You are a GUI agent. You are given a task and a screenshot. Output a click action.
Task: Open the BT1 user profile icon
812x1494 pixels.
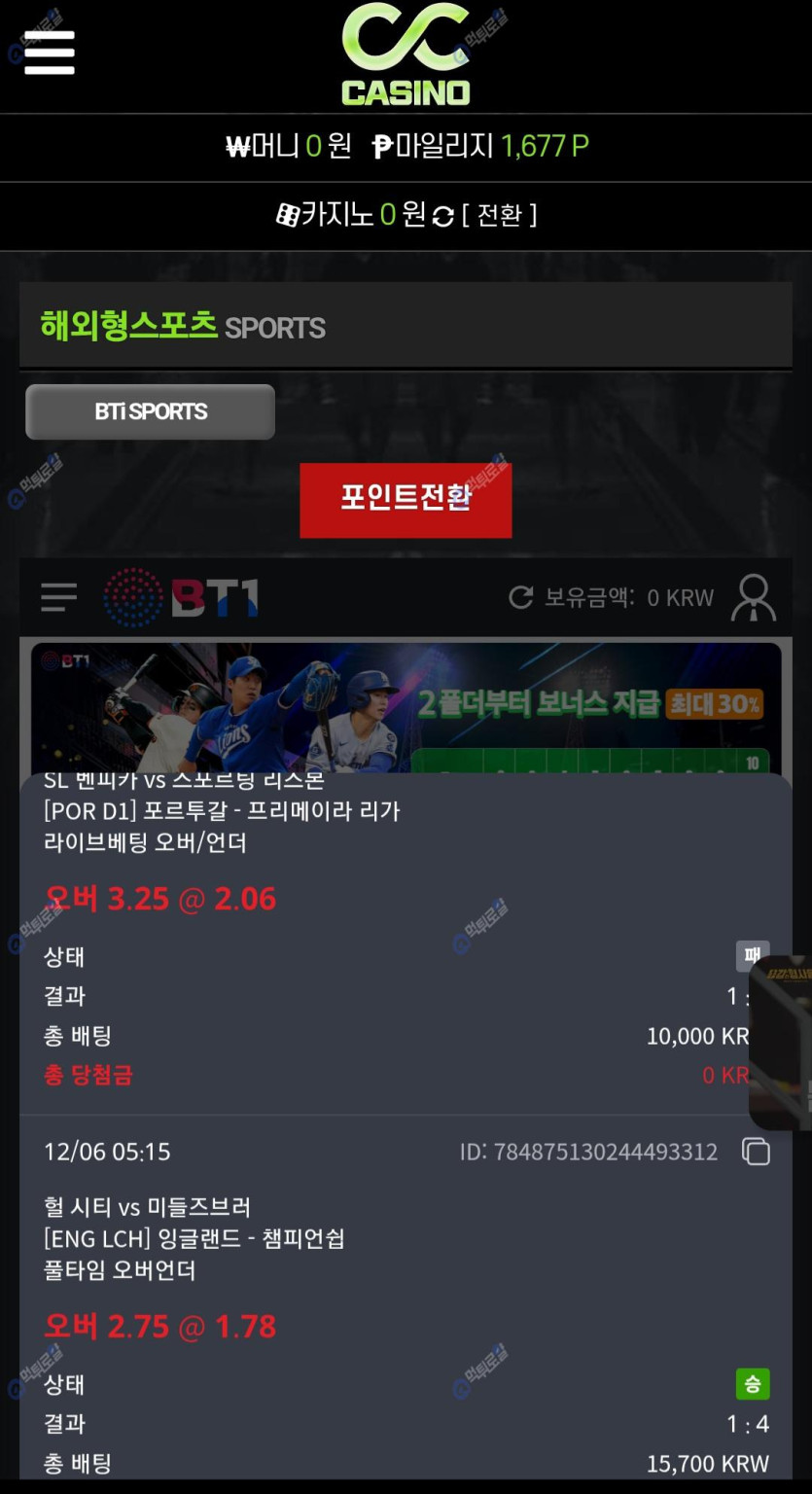pyautogui.click(x=755, y=597)
